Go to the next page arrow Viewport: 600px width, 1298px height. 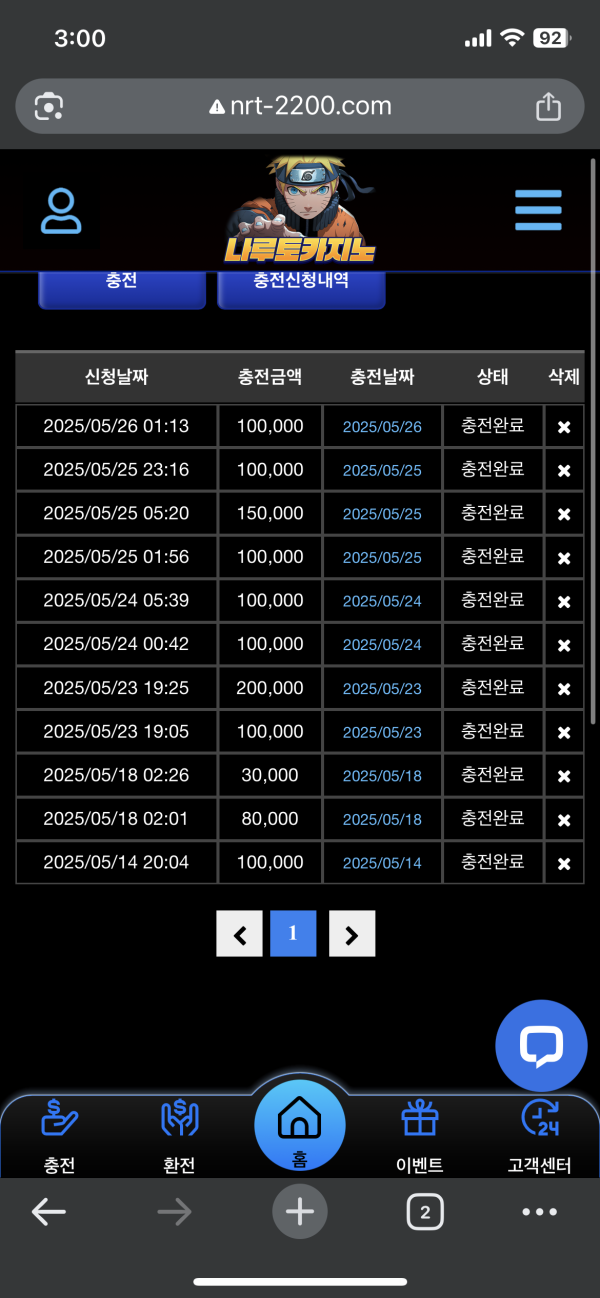(352, 934)
